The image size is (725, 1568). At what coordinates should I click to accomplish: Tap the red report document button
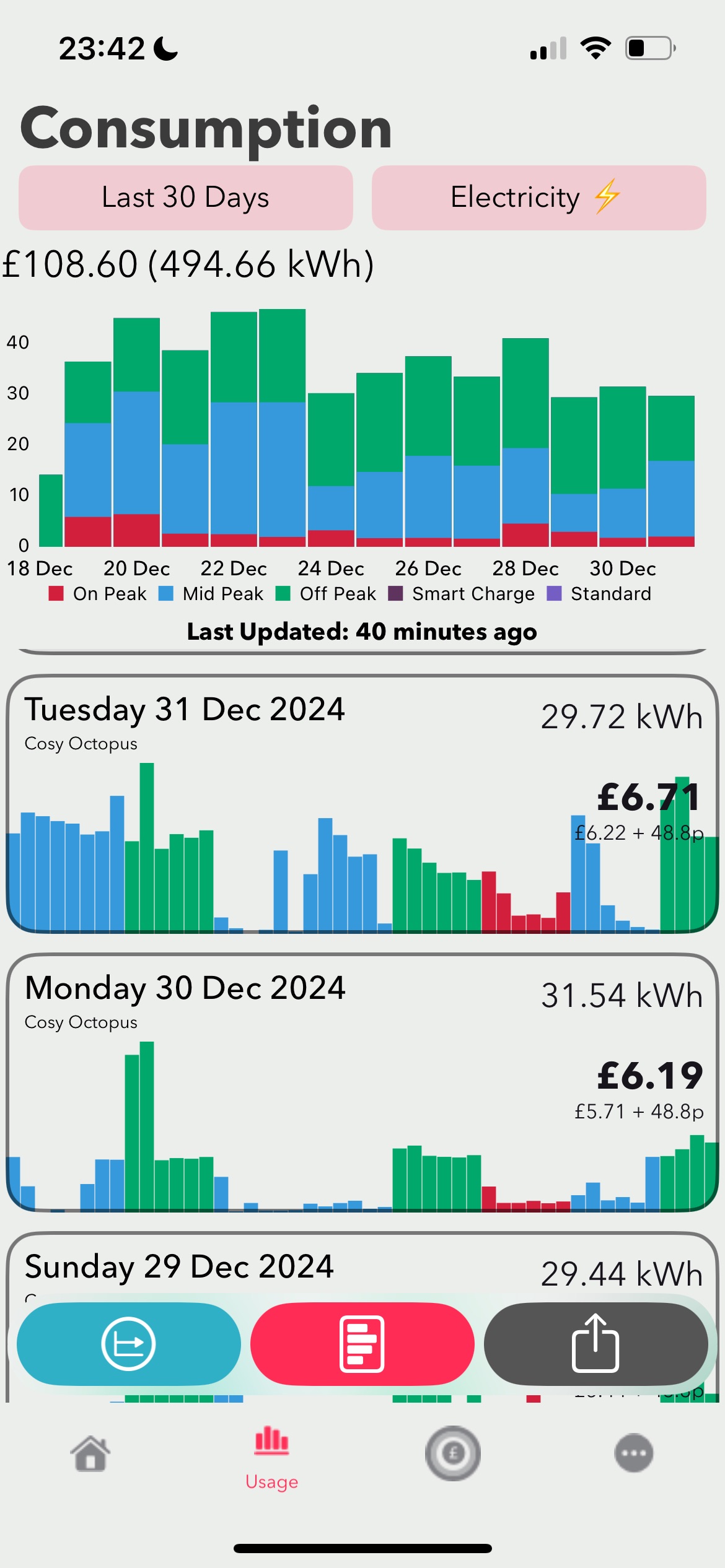tap(362, 1344)
